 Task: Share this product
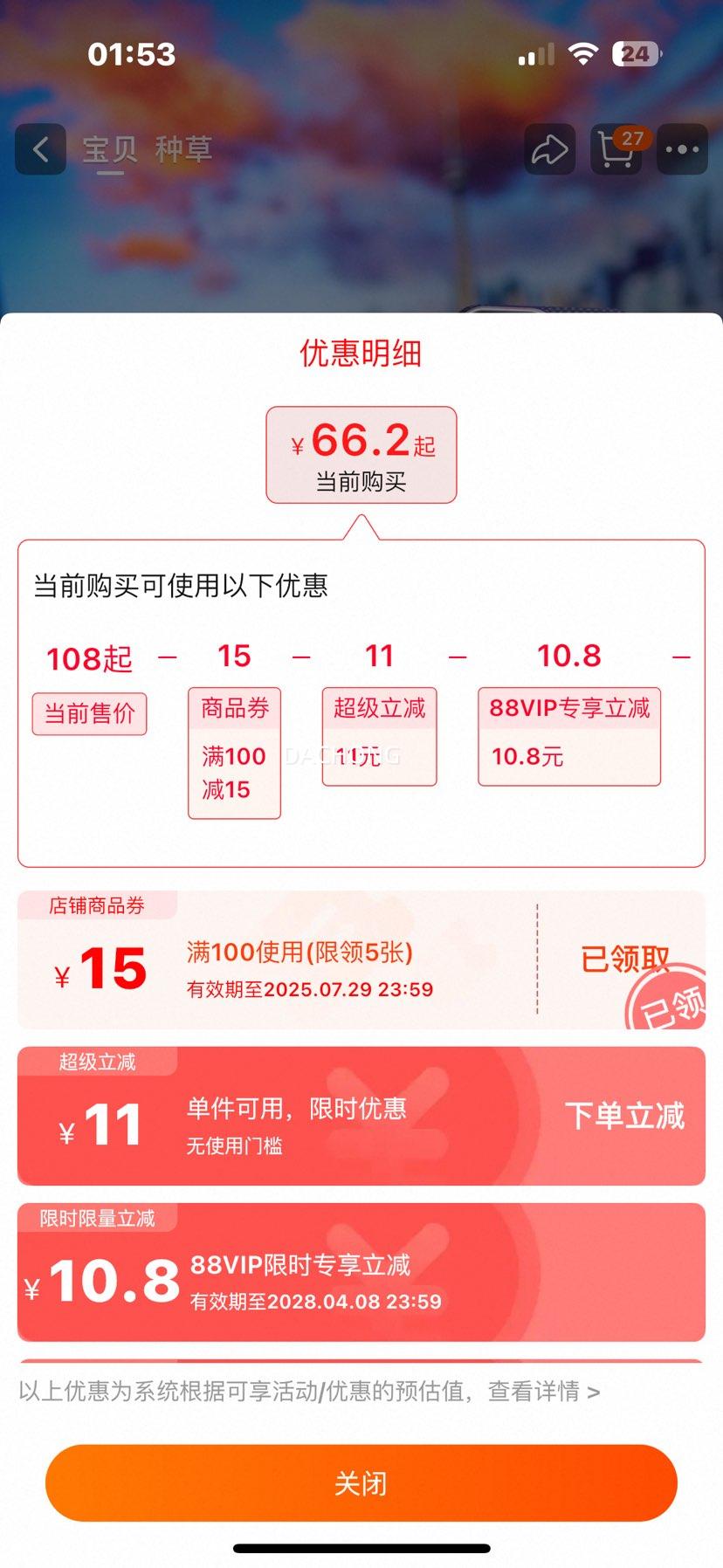(549, 149)
